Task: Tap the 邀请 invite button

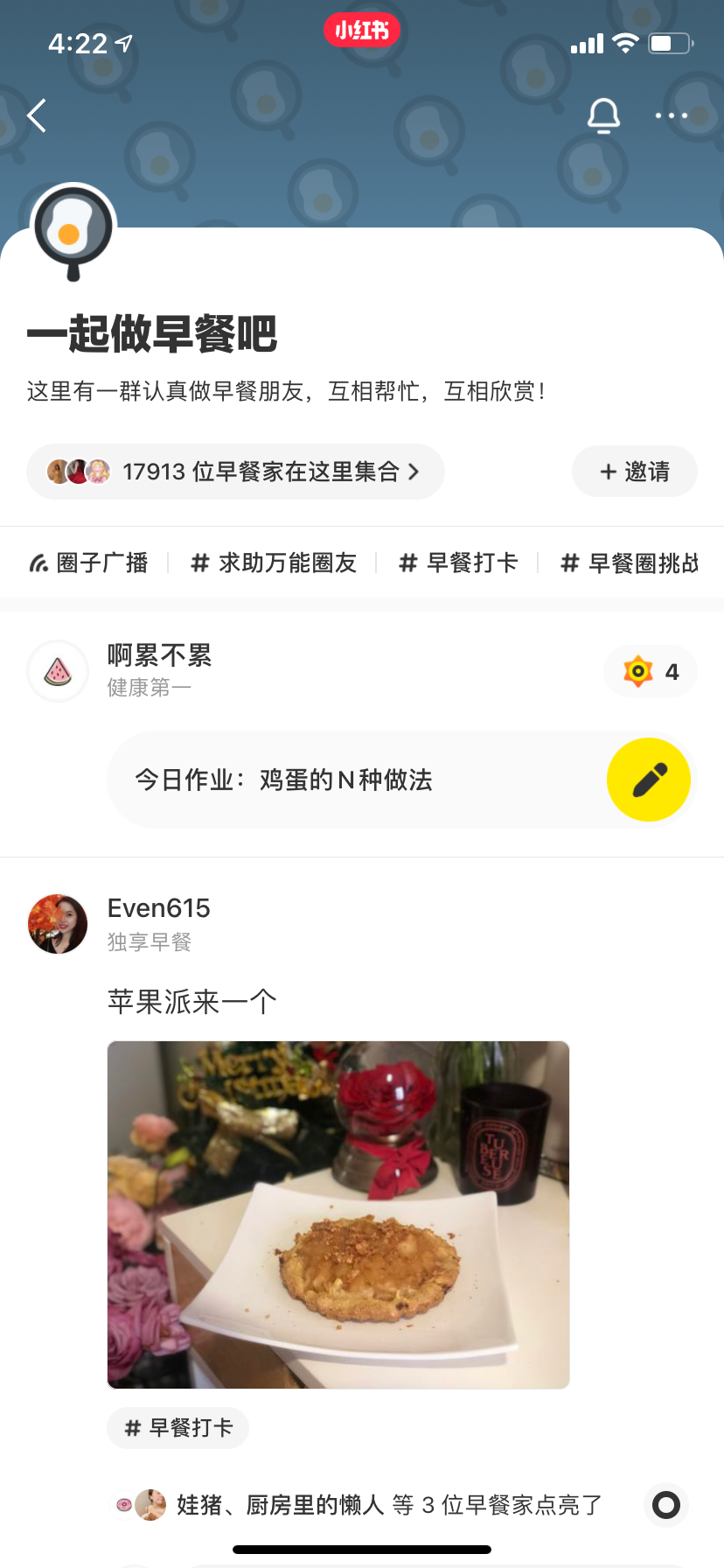Action: click(635, 472)
